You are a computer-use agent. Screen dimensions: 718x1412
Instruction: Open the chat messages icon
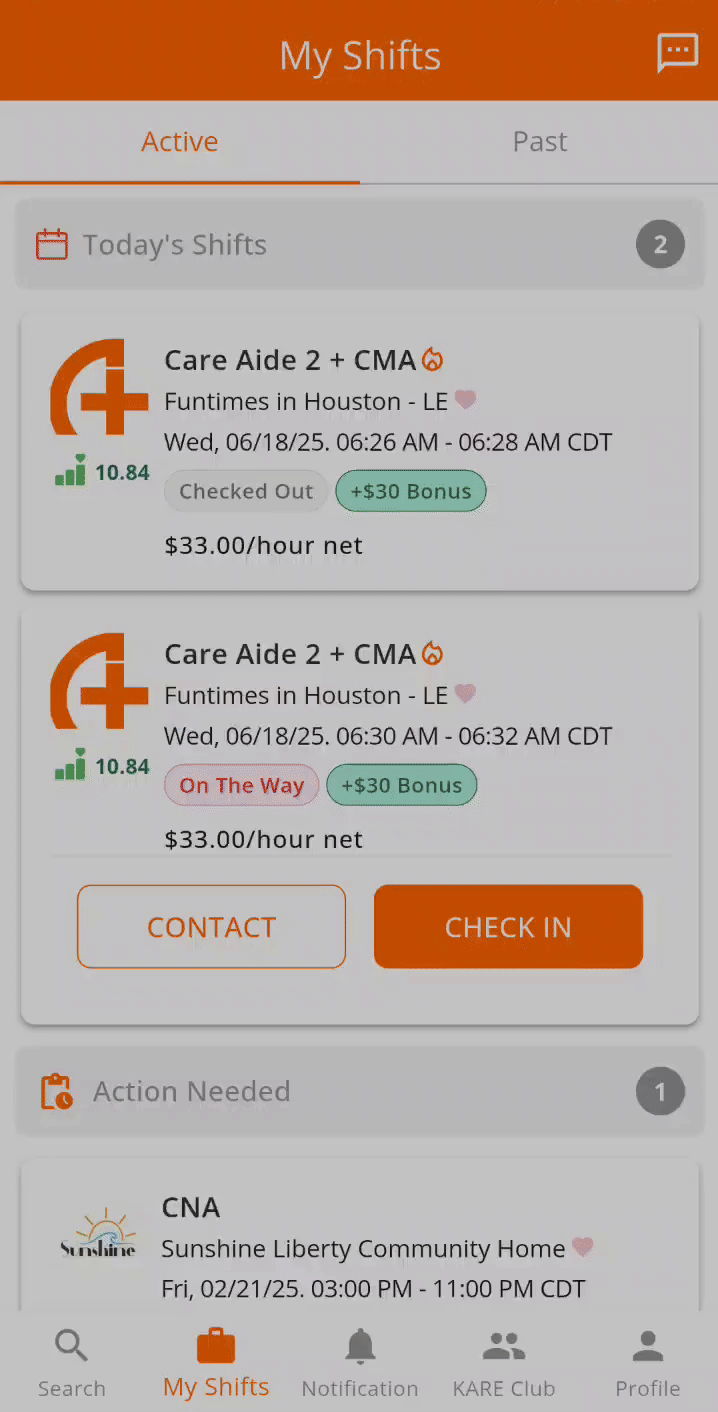tap(677, 52)
